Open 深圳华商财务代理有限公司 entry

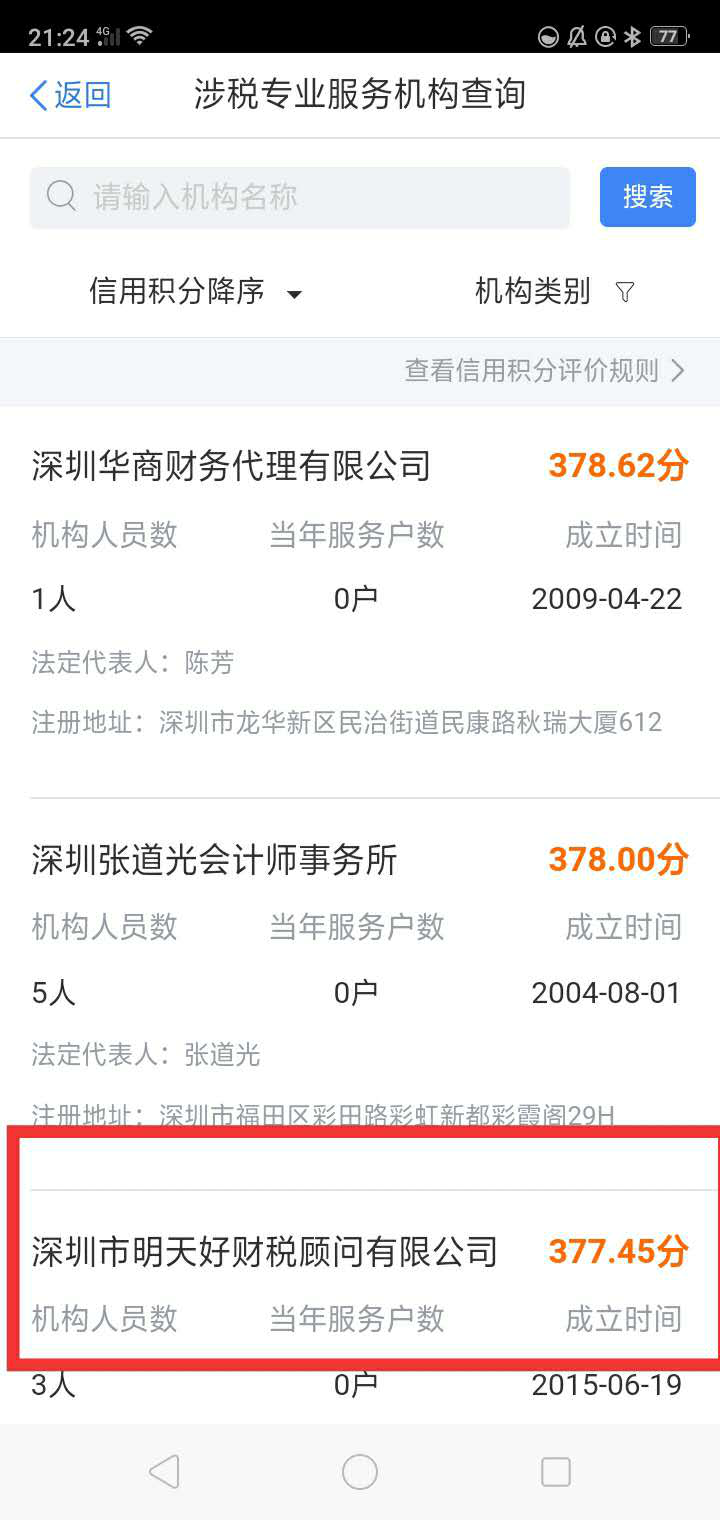click(x=232, y=466)
